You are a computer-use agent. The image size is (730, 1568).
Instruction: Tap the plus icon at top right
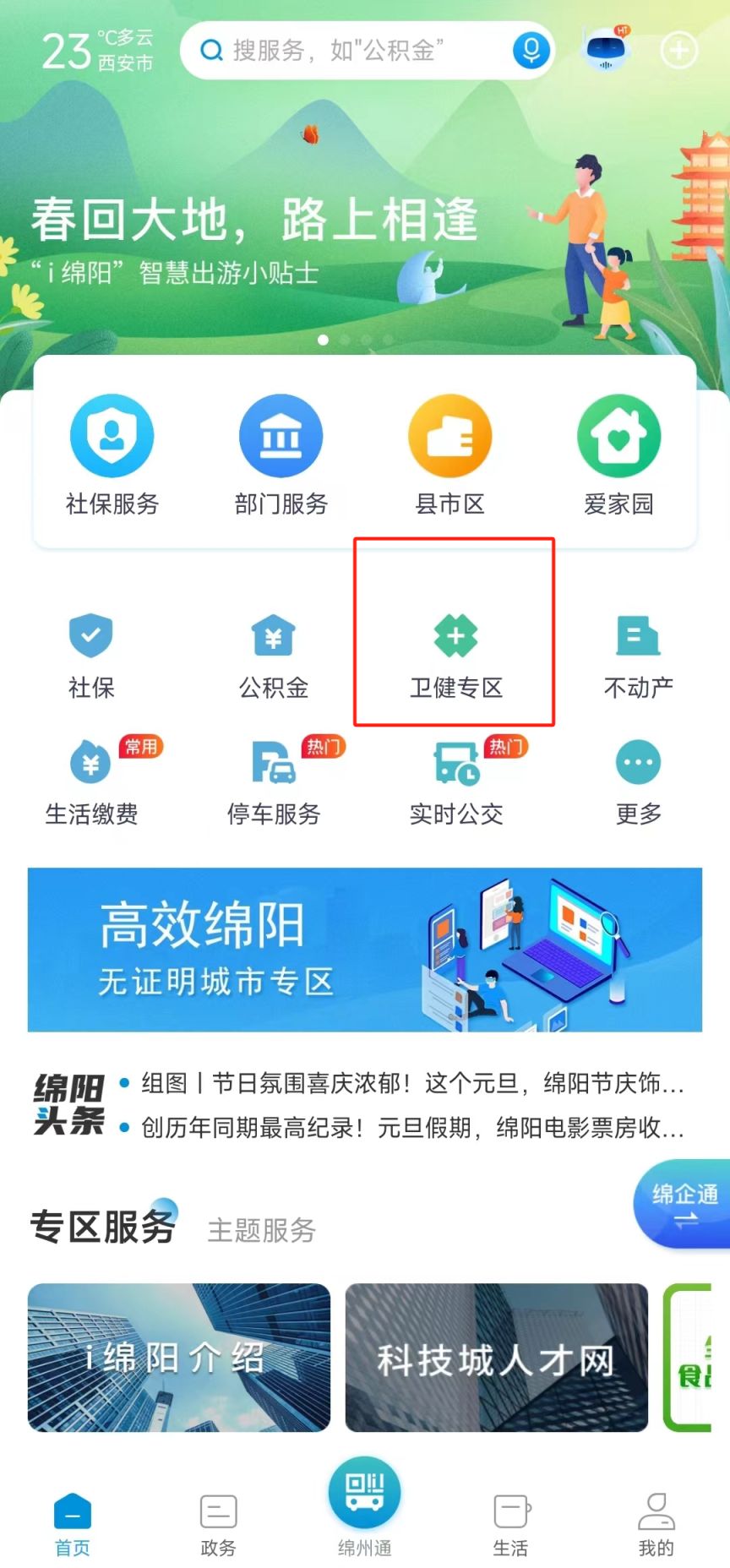tap(678, 50)
